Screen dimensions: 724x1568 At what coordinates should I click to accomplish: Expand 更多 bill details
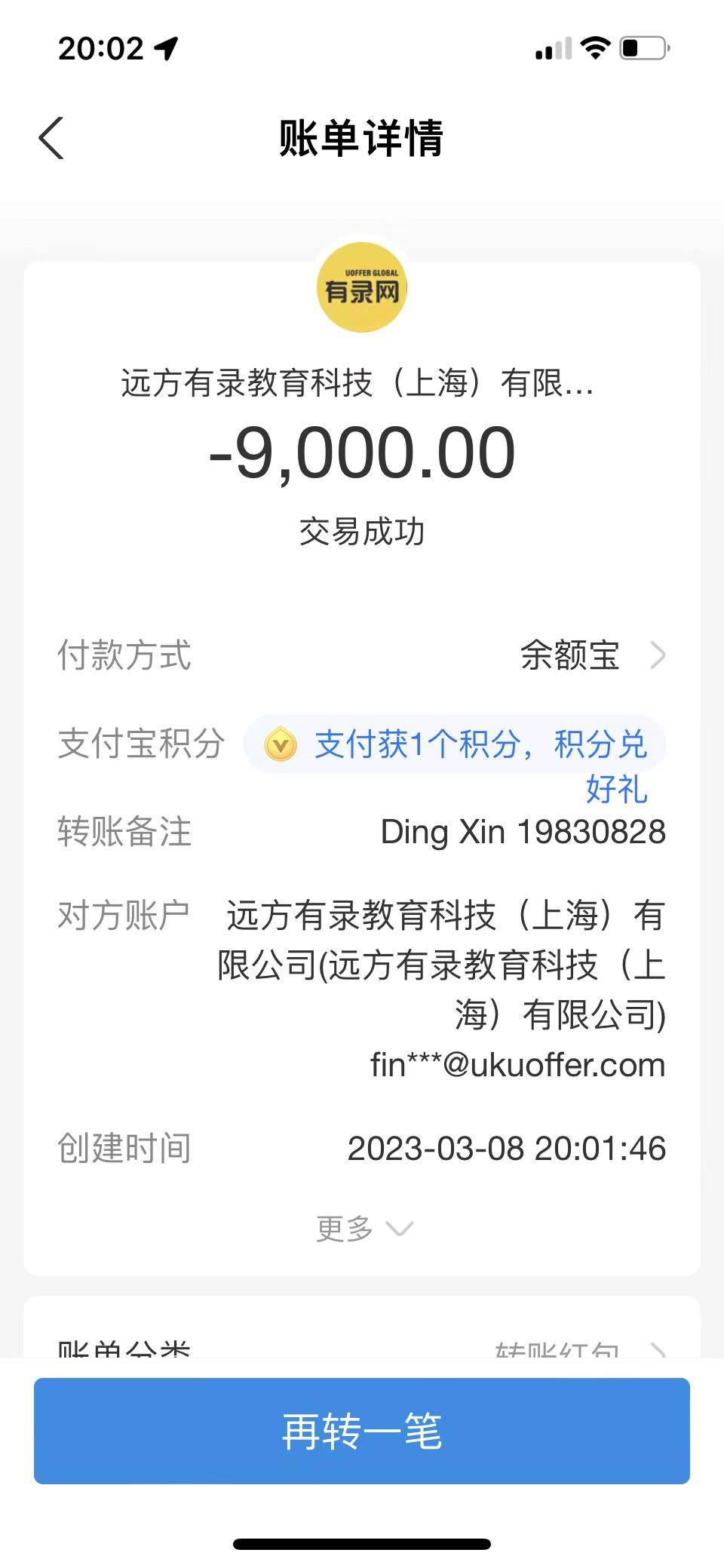pos(364,1229)
